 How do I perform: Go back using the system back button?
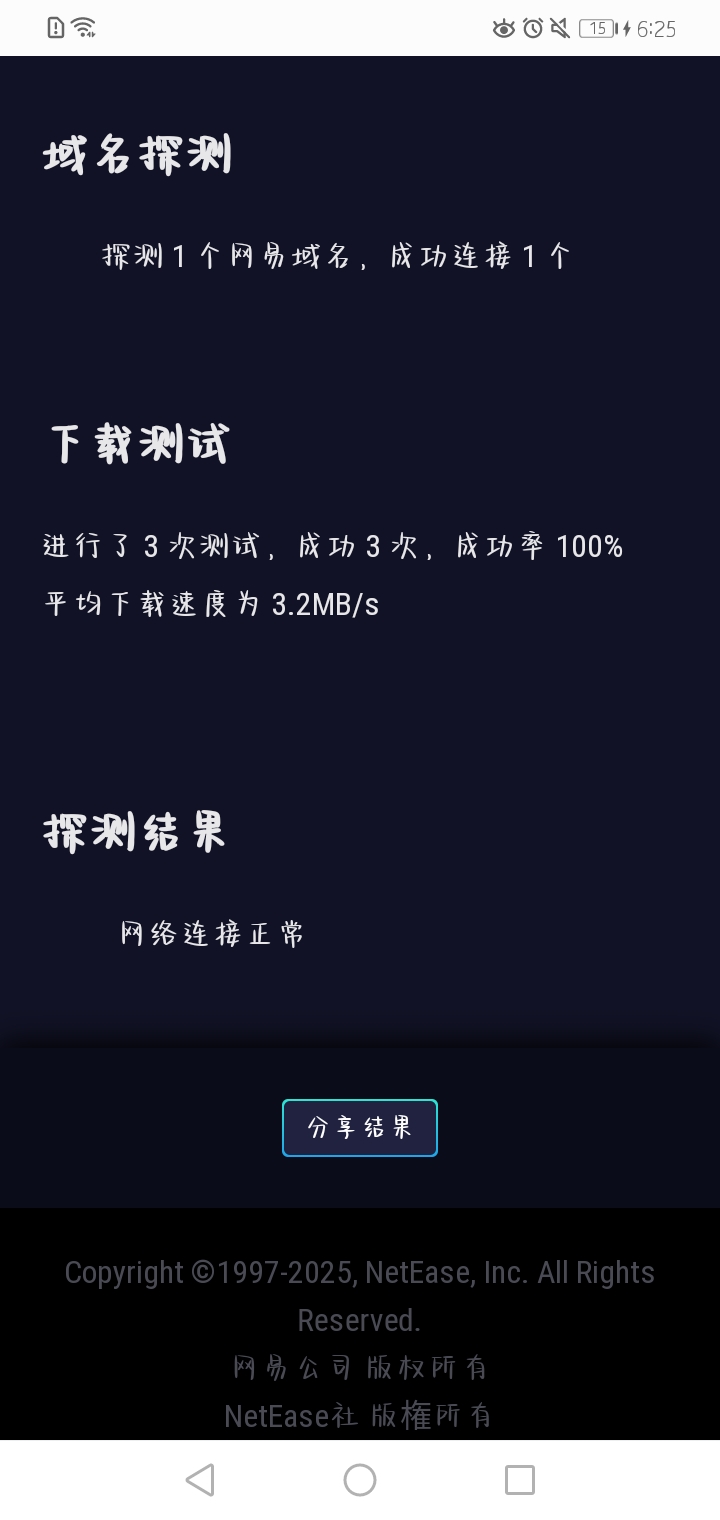200,1480
